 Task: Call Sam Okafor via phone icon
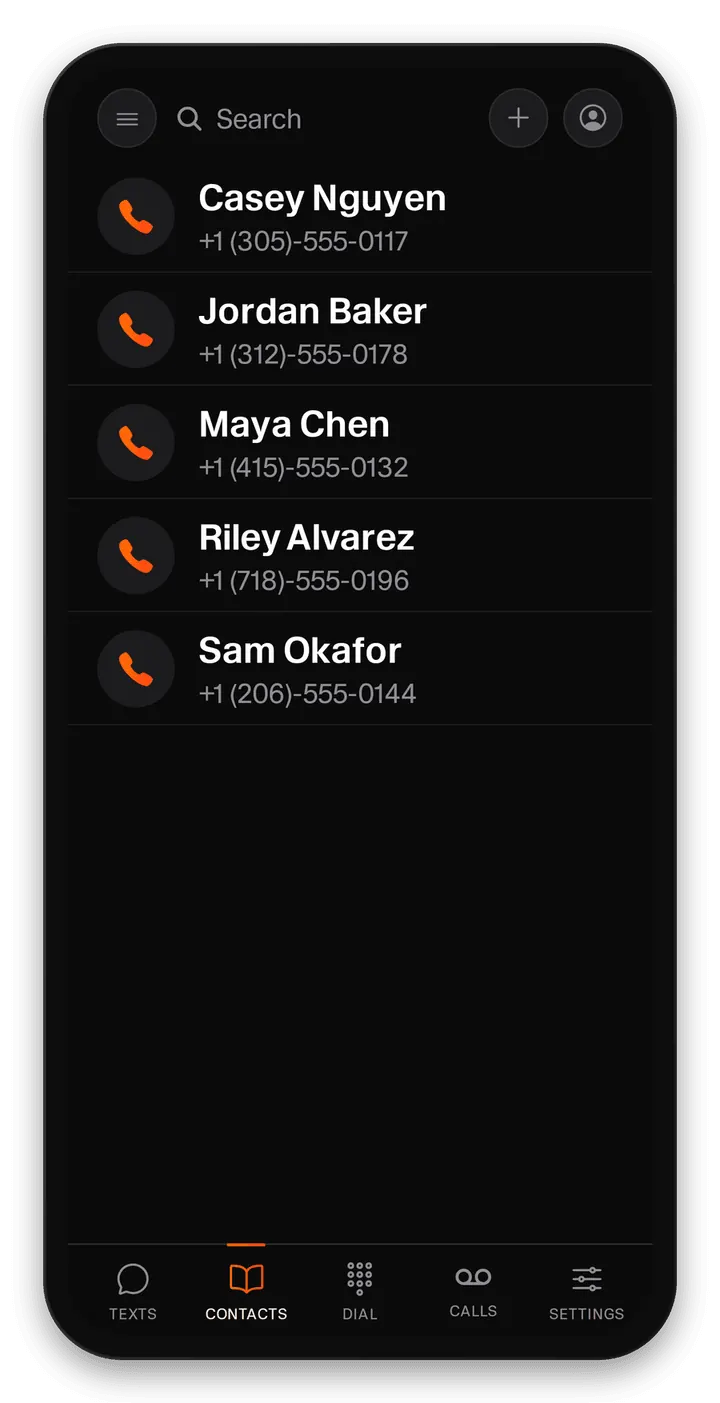pyautogui.click(x=136, y=668)
